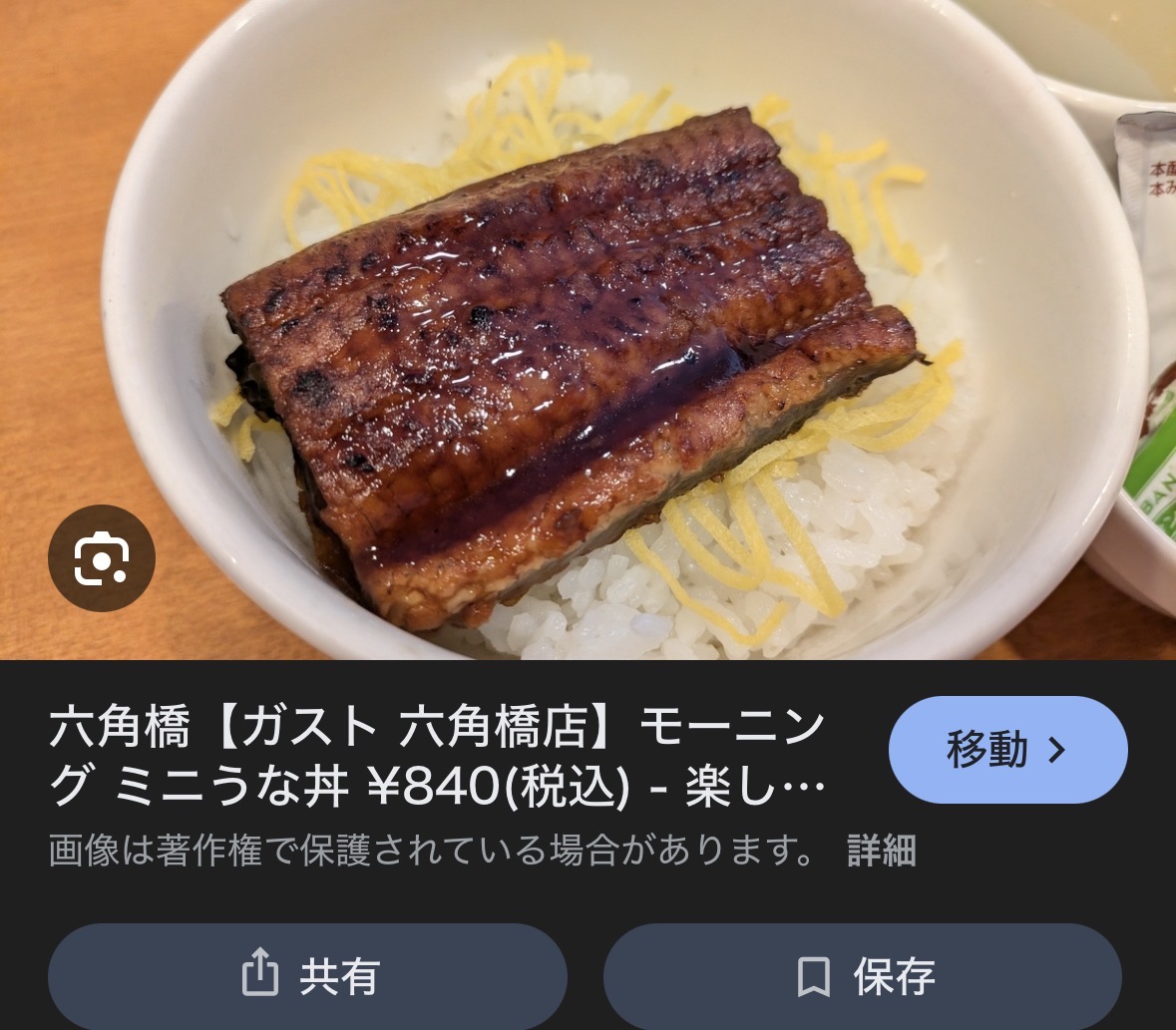Tap the 移動 button to visit the page
1176x1030 pixels.
tap(1007, 750)
